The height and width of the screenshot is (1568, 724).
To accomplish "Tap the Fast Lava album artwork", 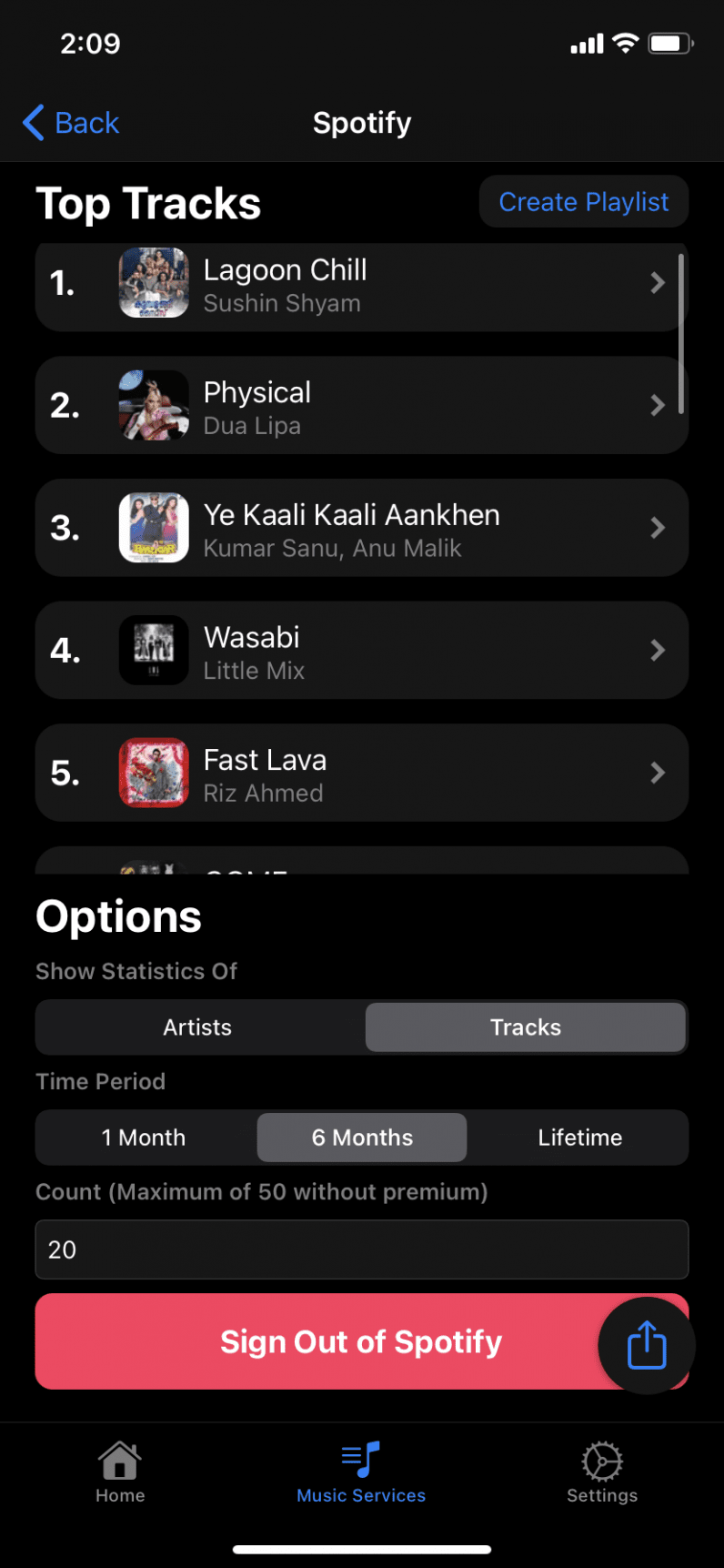I will pos(153,773).
